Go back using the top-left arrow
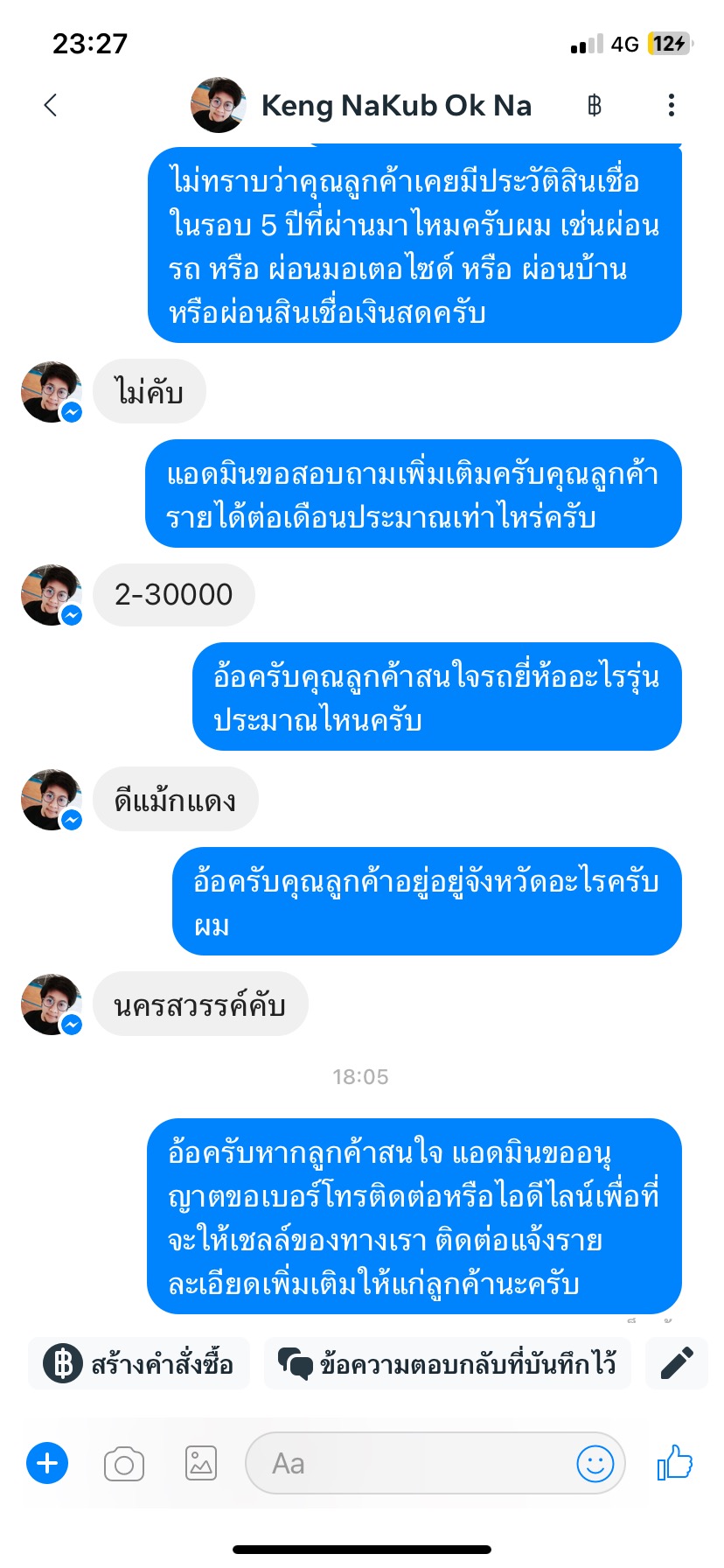The image size is (724, 1568). (51, 105)
